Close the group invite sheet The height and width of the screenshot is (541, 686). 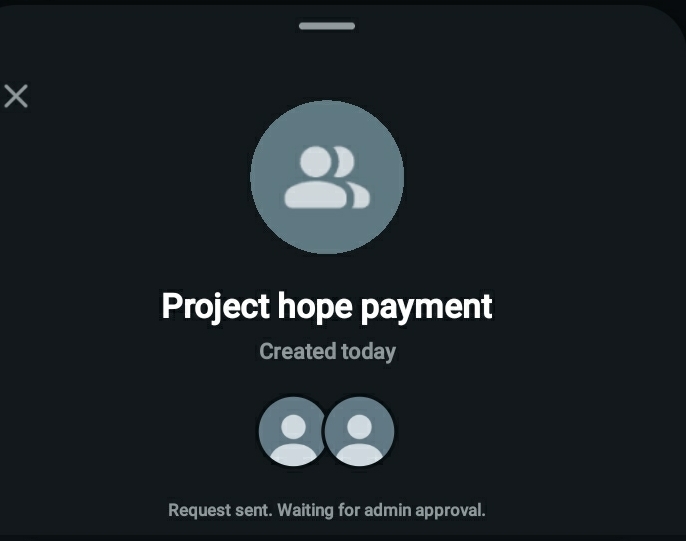coord(16,96)
